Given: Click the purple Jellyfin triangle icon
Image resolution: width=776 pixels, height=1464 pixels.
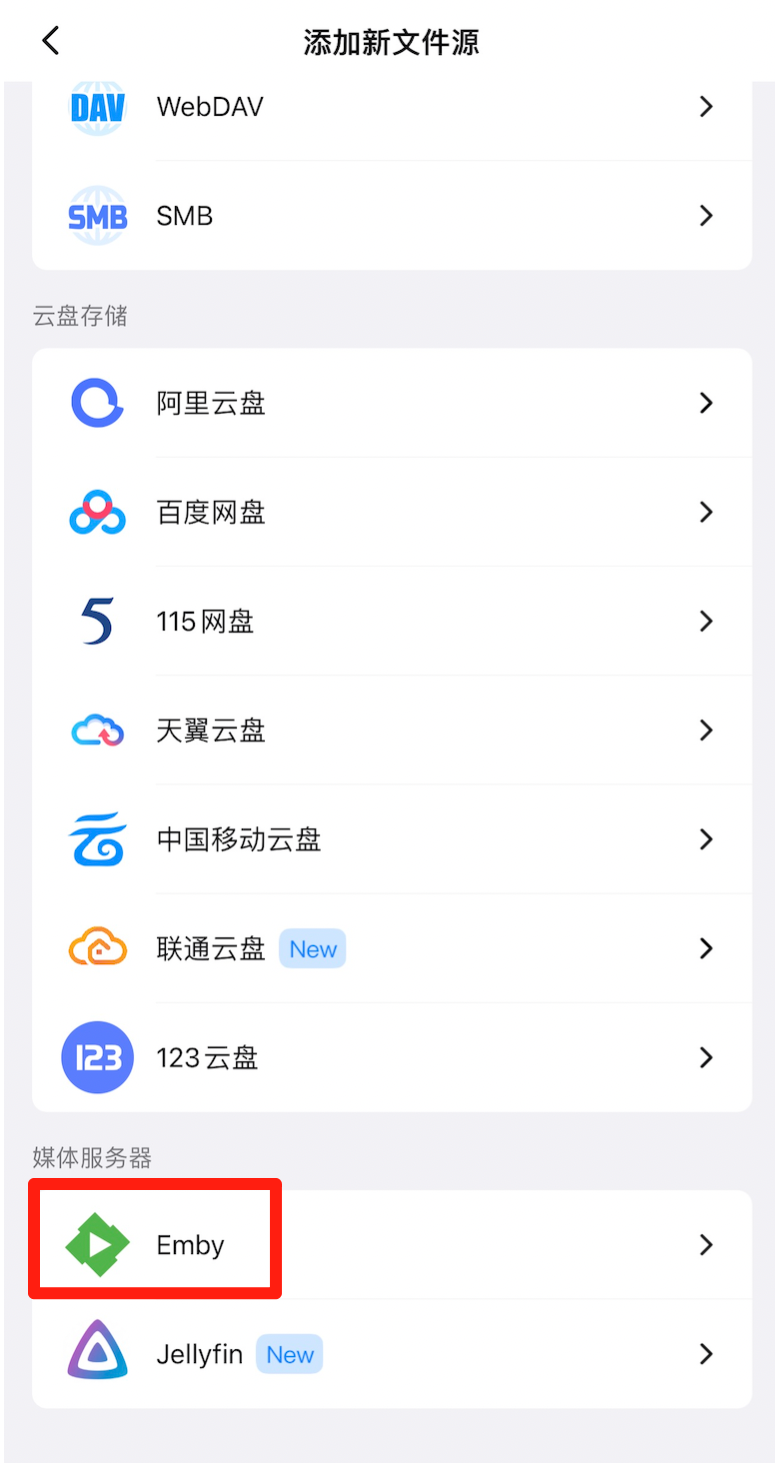Looking at the screenshot, I should pos(97,1354).
